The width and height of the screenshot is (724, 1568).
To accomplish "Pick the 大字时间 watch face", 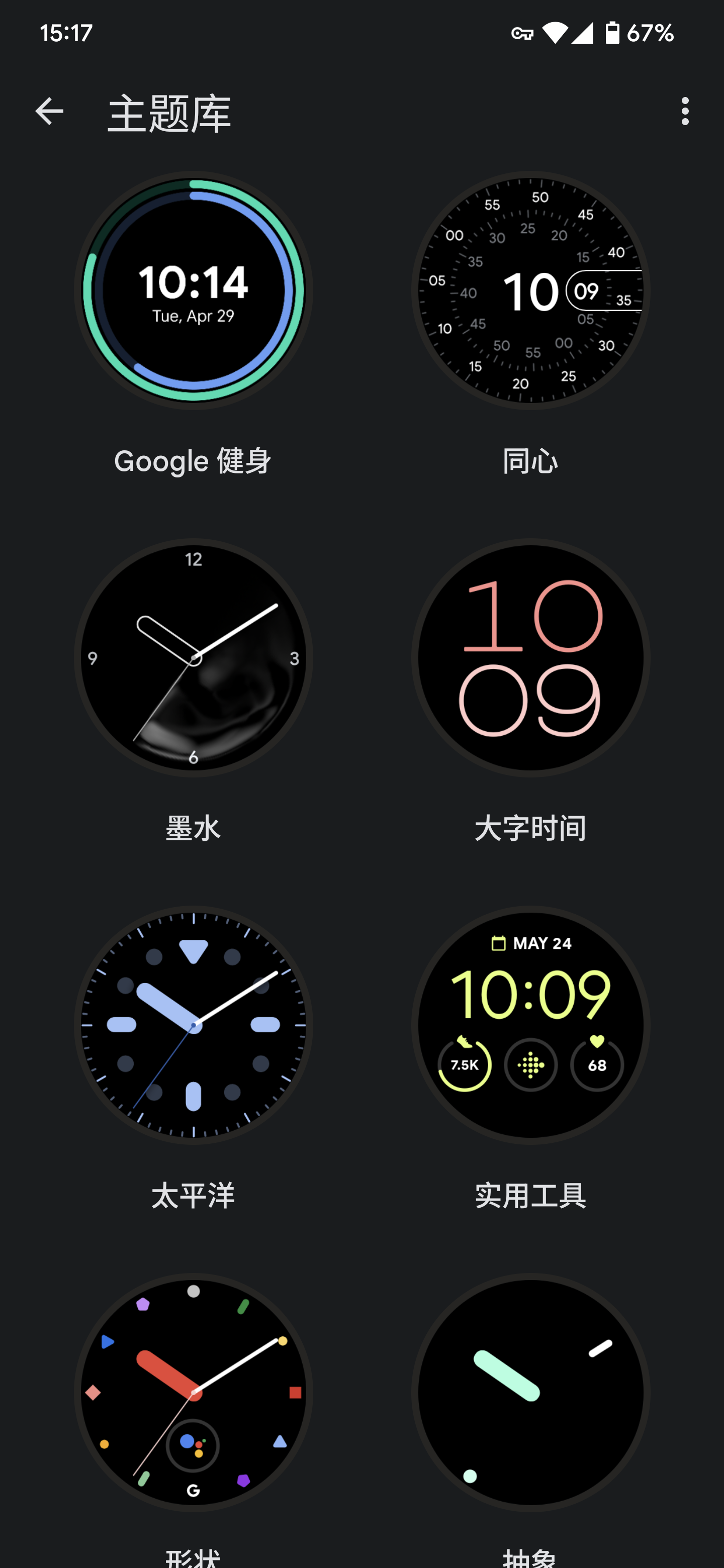I will click(x=530, y=658).
